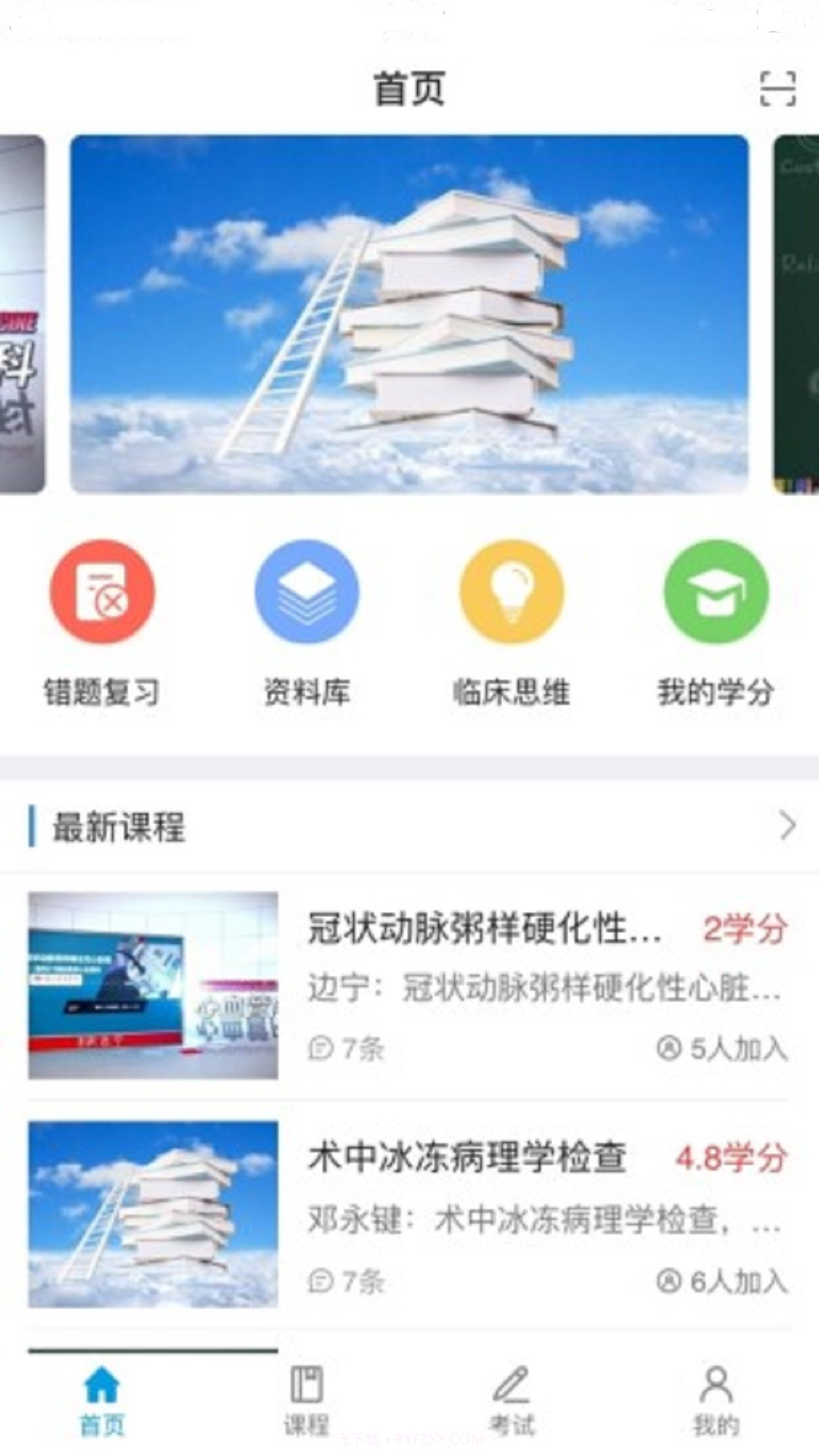The image size is (819, 1456).
Task: Open the 错题复习 error review icon
Action: [102, 593]
